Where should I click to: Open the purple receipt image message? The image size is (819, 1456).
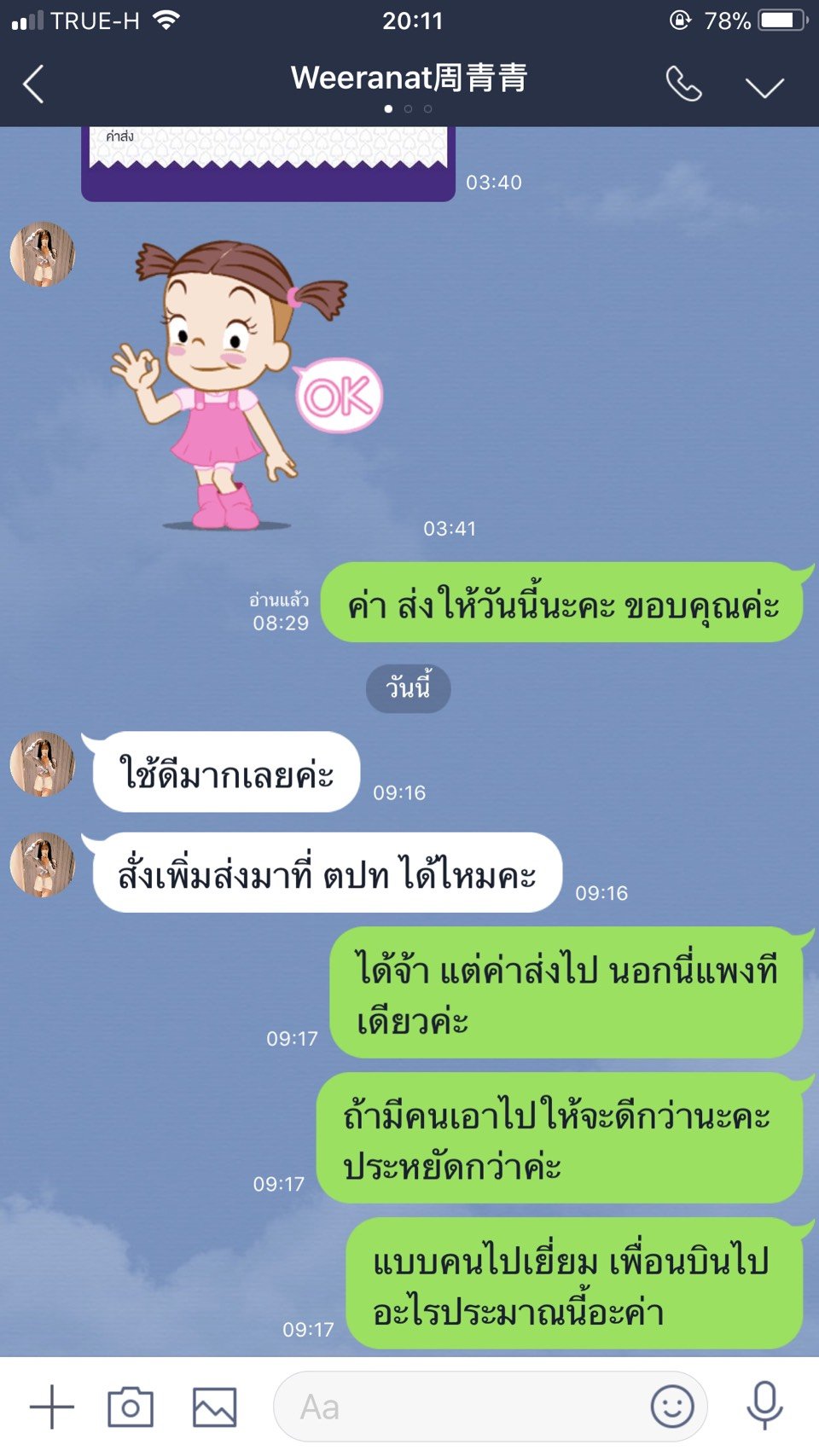268,164
